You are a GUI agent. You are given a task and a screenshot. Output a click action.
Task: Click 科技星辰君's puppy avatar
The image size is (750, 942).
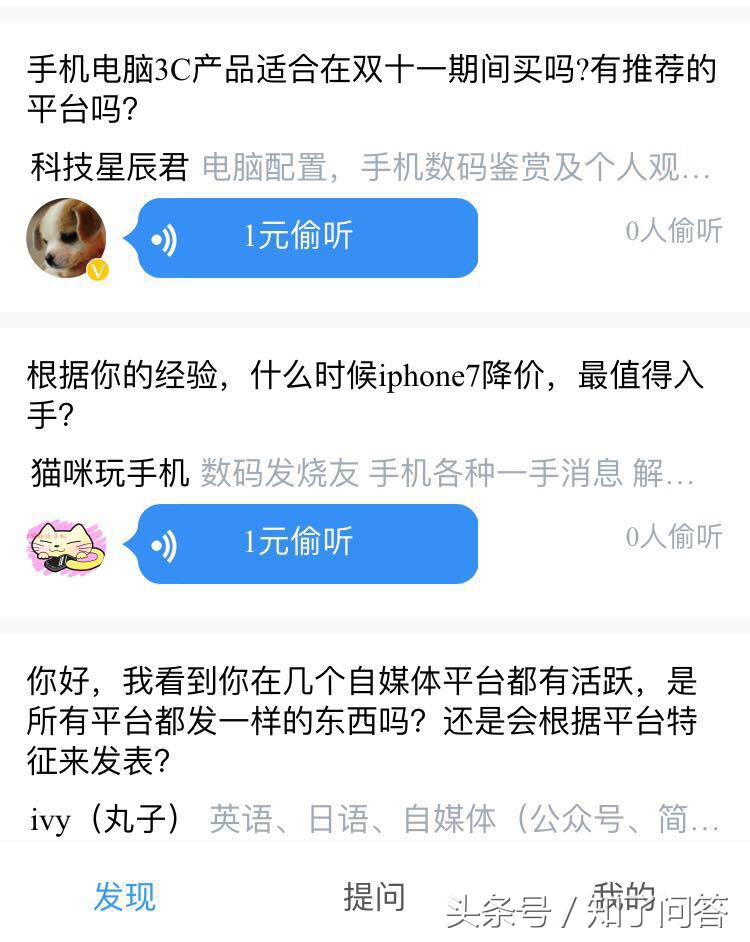(66, 237)
